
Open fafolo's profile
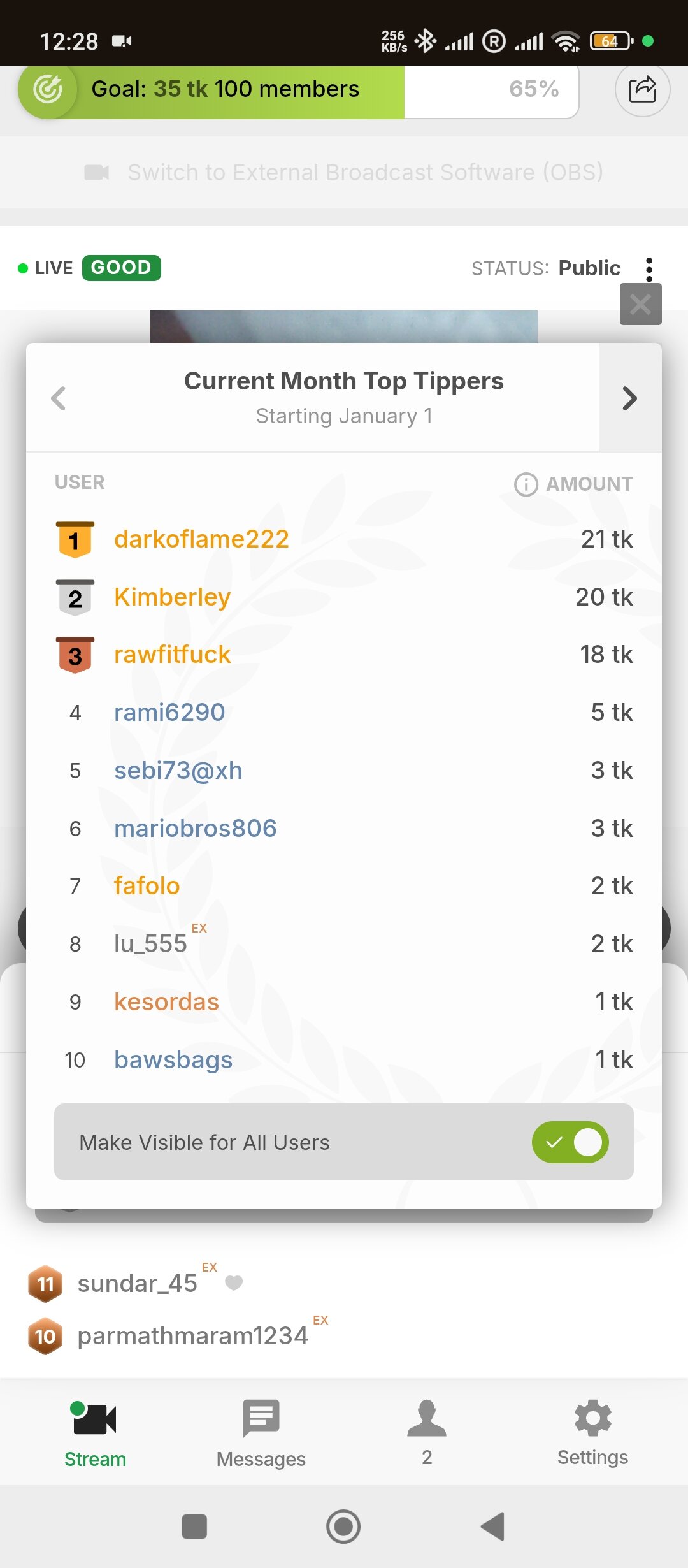pyautogui.click(x=147, y=886)
